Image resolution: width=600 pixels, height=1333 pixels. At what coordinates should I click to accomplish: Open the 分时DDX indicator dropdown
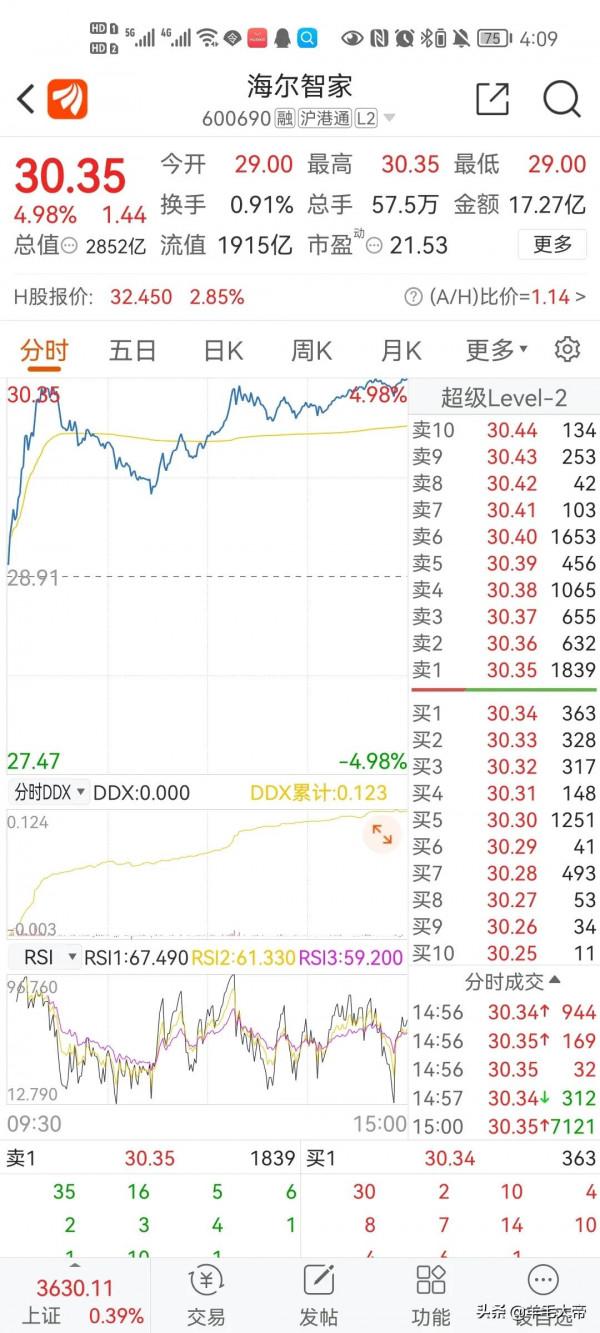[x=50, y=793]
